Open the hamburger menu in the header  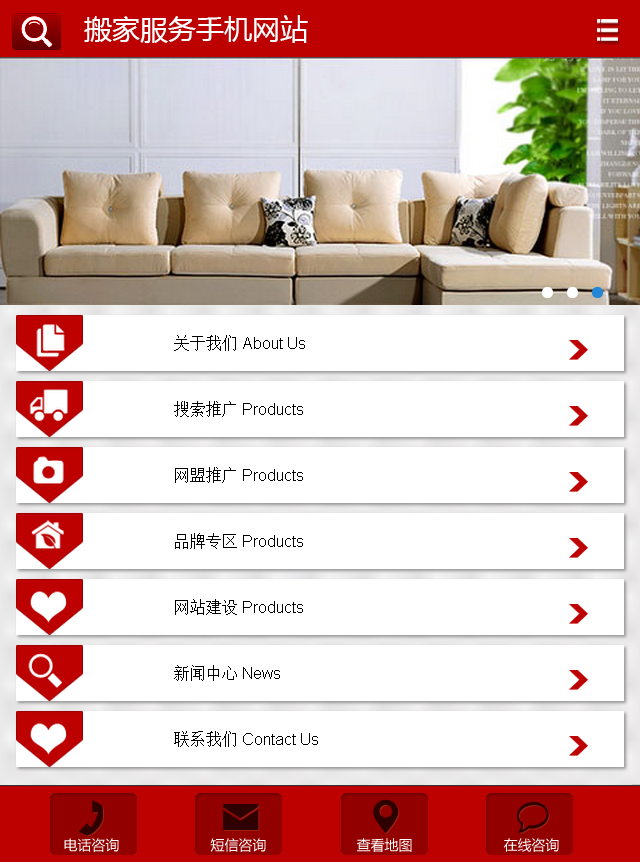(606, 31)
